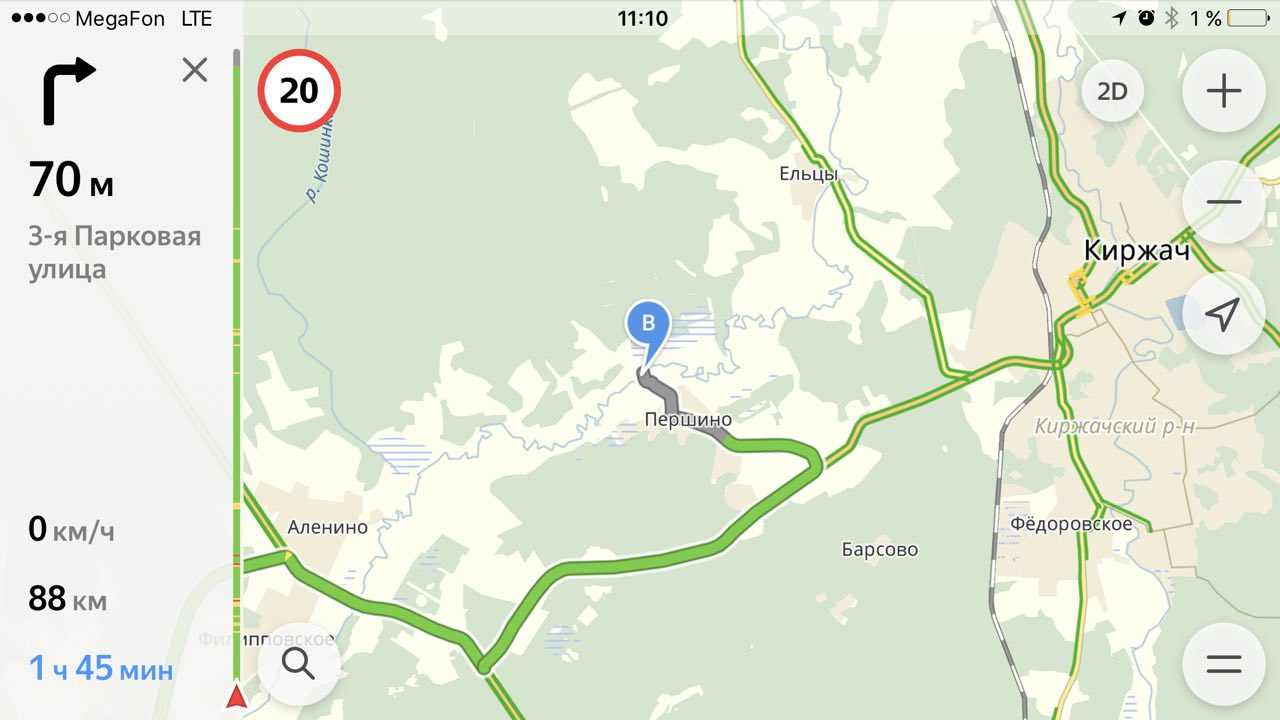Zoom out with the minus button
1280x720 pixels.
click(x=1223, y=202)
